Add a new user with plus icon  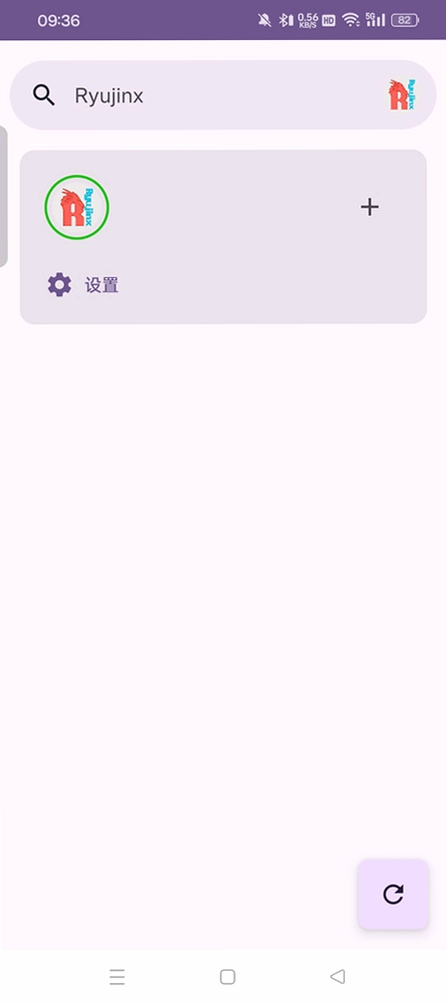370,207
